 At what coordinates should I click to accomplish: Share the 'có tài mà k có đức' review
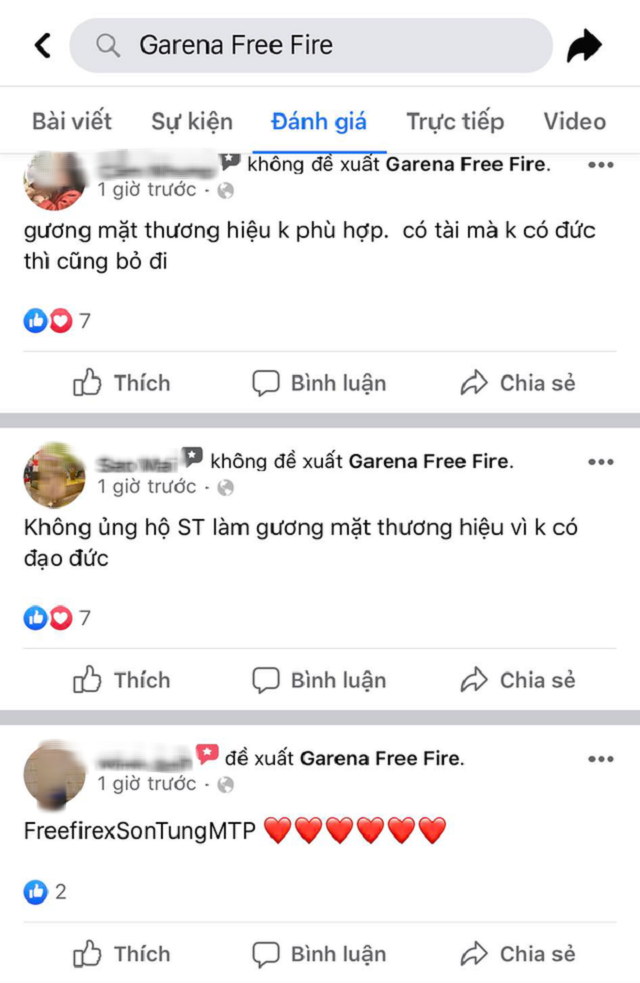coord(517,383)
